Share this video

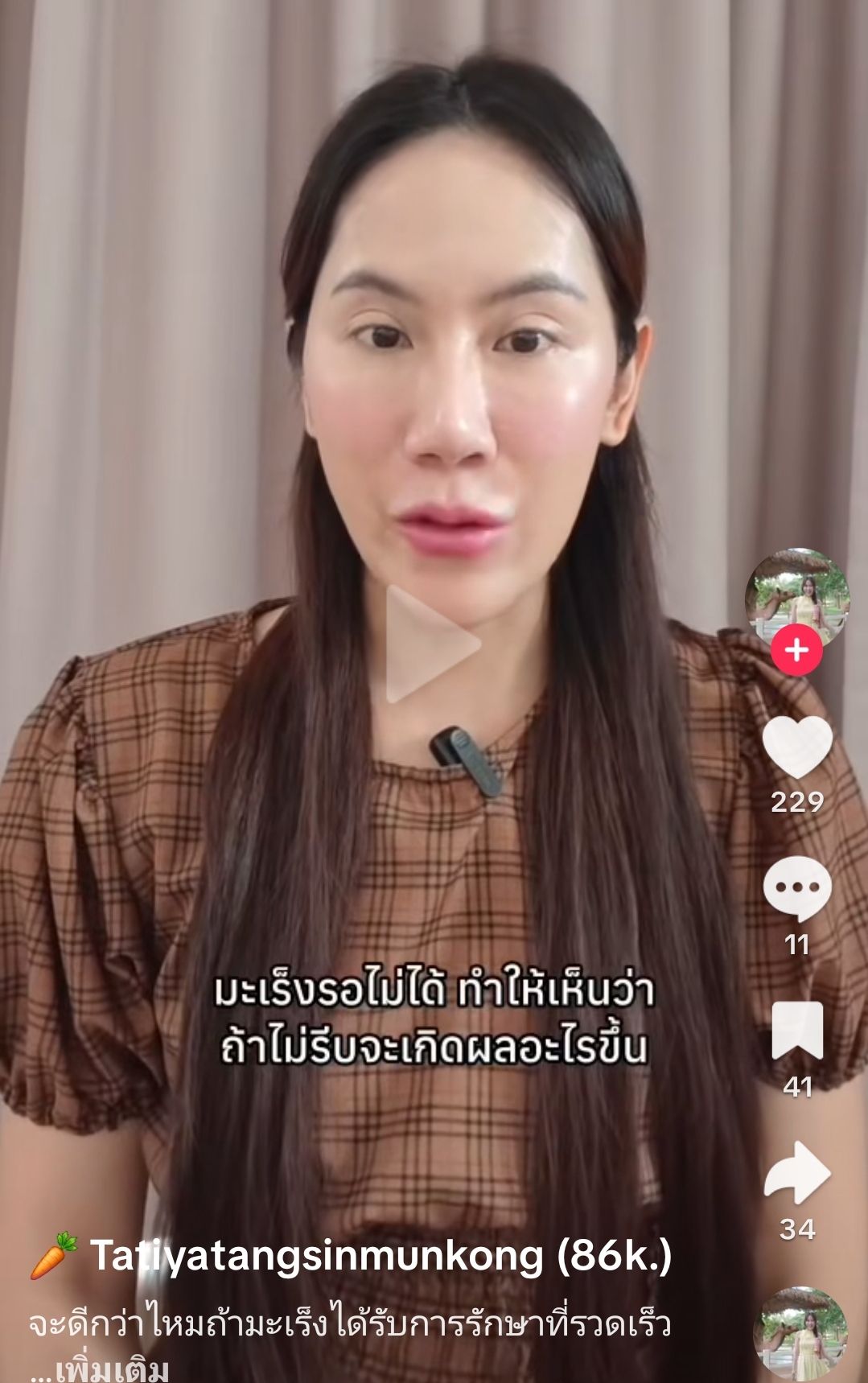tap(796, 1173)
